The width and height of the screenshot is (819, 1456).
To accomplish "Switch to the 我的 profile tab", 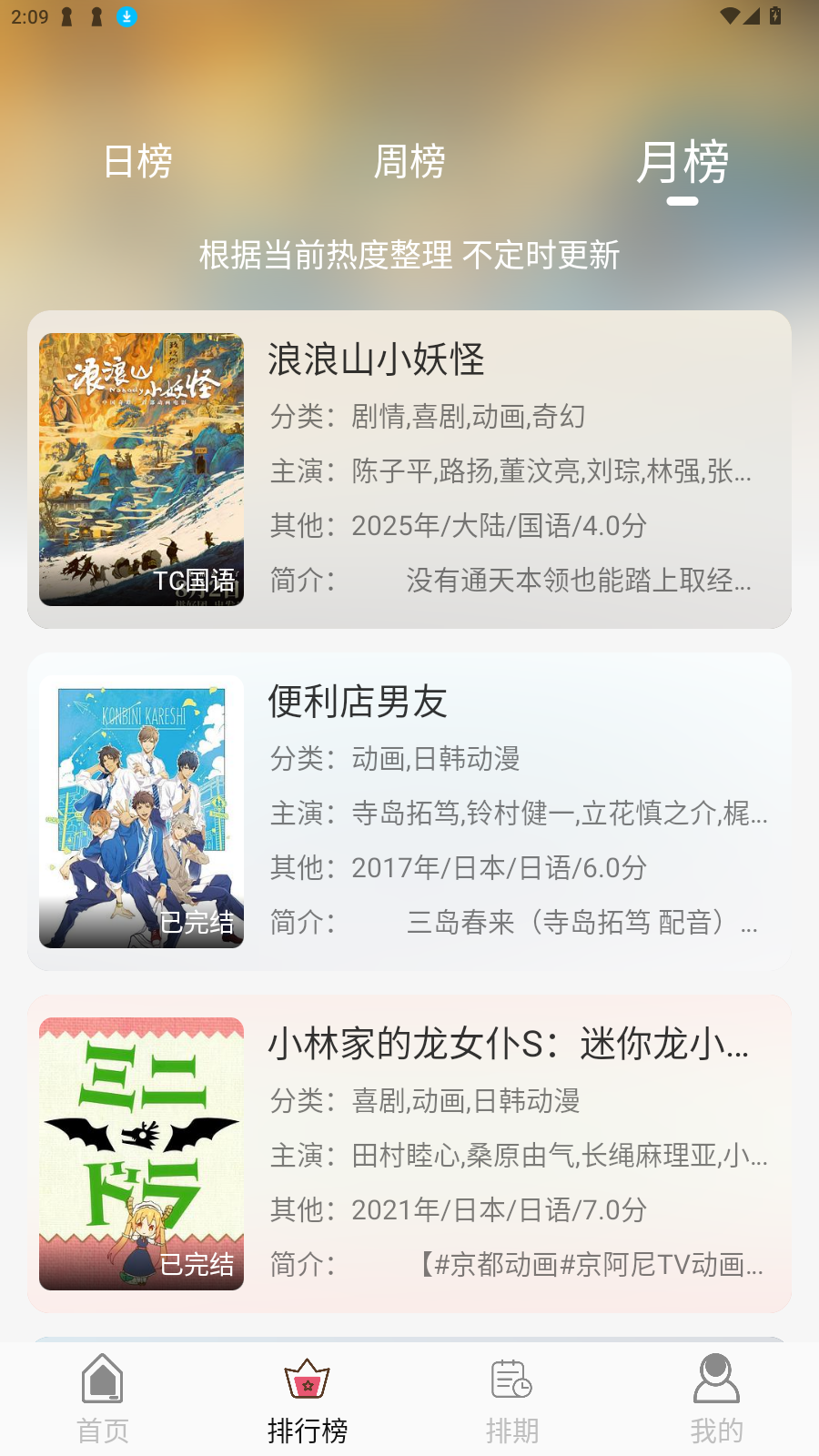I will click(x=716, y=1400).
